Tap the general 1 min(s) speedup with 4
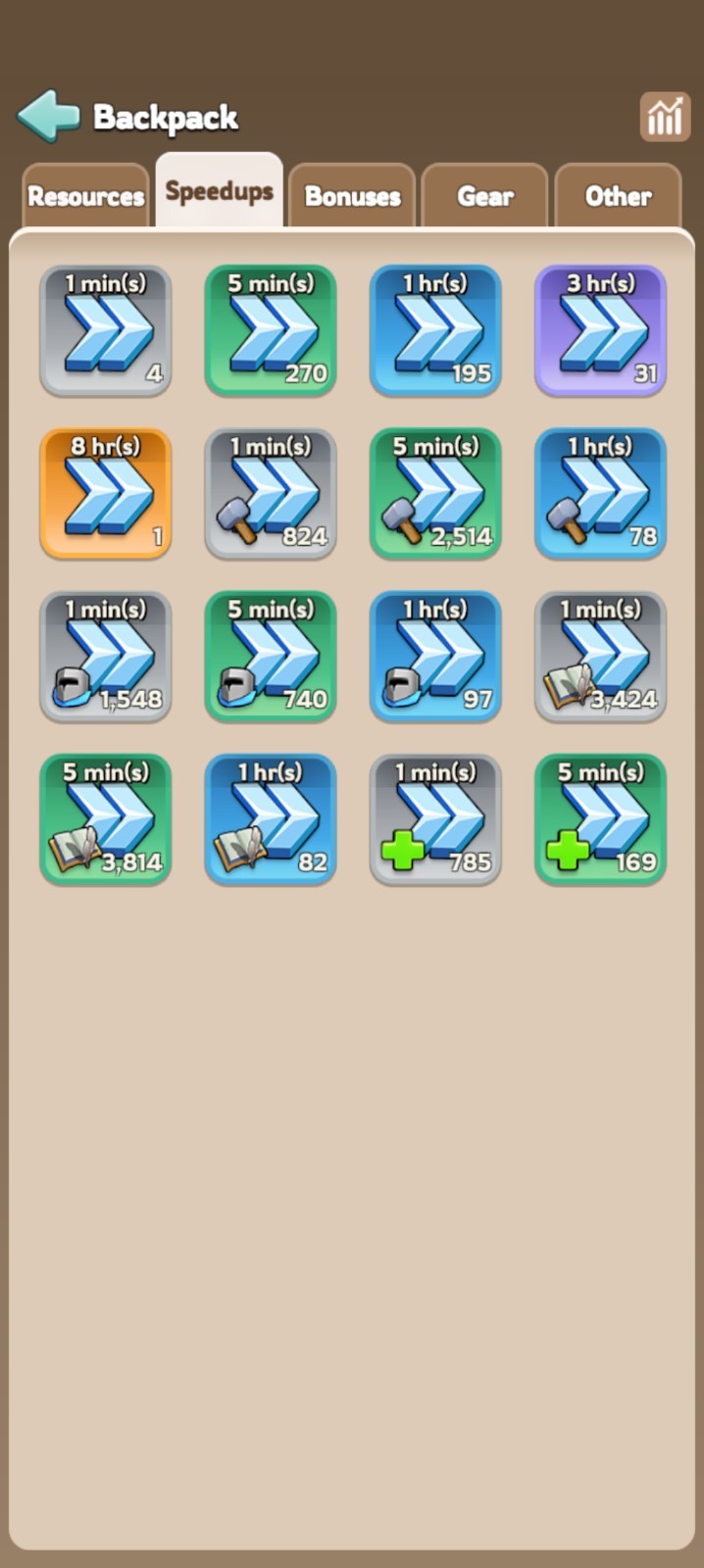 click(x=106, y=331)
